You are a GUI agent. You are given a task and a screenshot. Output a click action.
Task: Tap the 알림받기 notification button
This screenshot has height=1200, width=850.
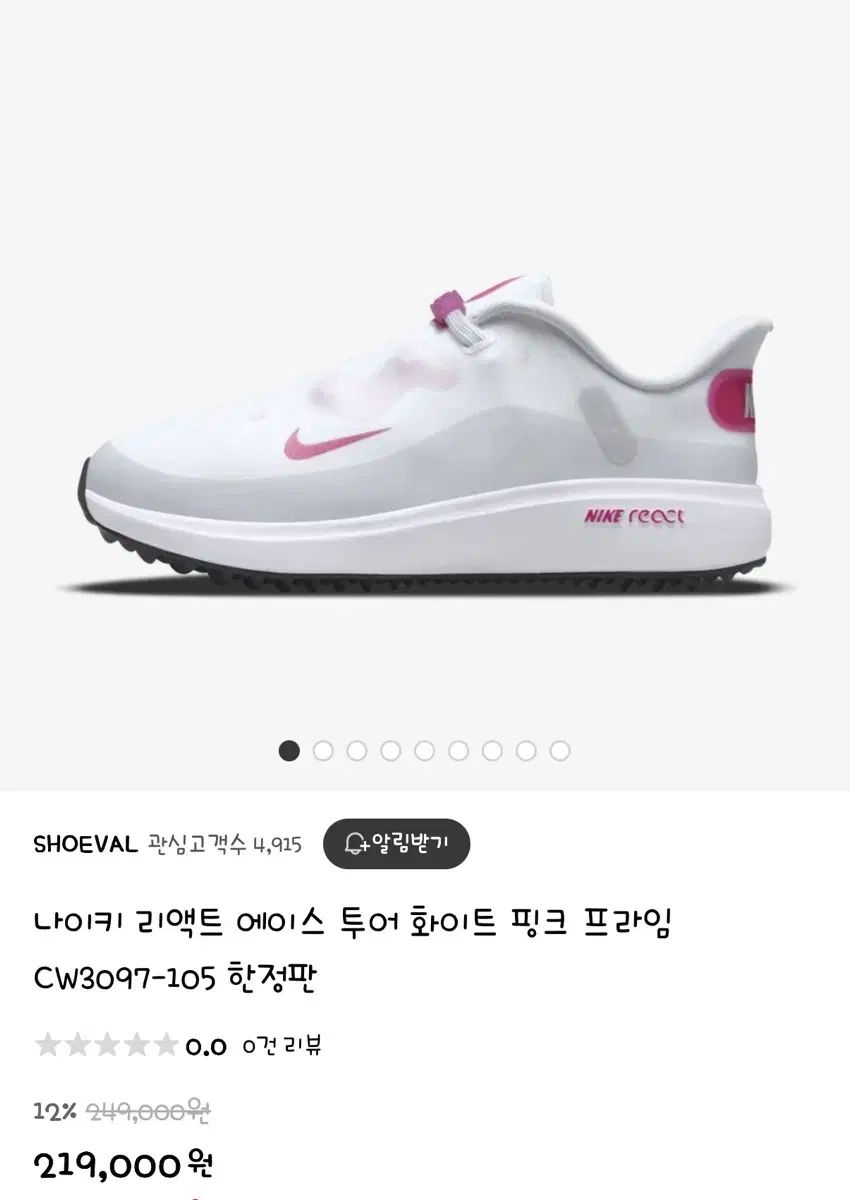tap(396, 842)
